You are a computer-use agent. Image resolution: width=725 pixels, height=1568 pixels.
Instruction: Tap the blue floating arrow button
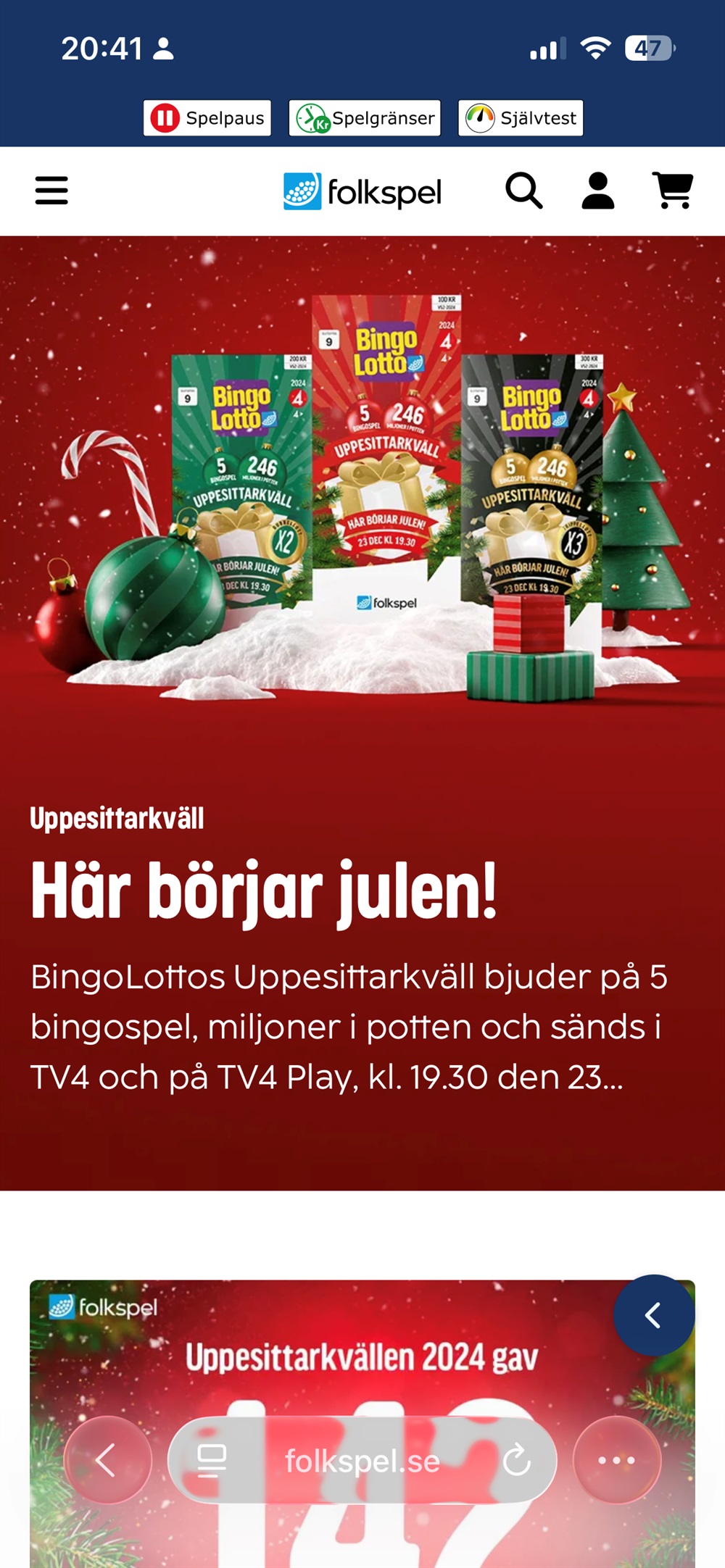tap(654, 1315)
